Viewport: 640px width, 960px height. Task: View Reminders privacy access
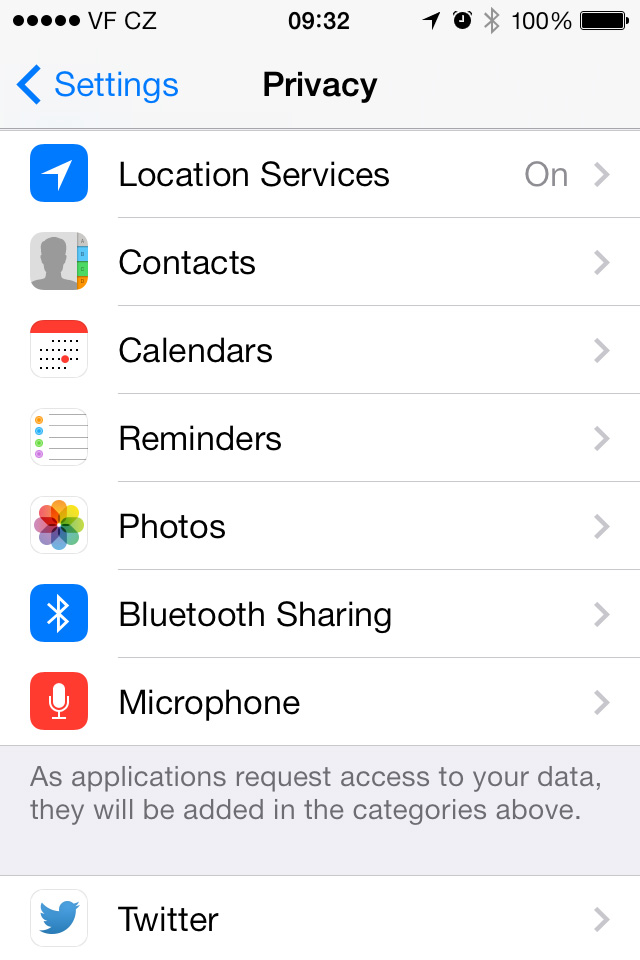(320, 439)
